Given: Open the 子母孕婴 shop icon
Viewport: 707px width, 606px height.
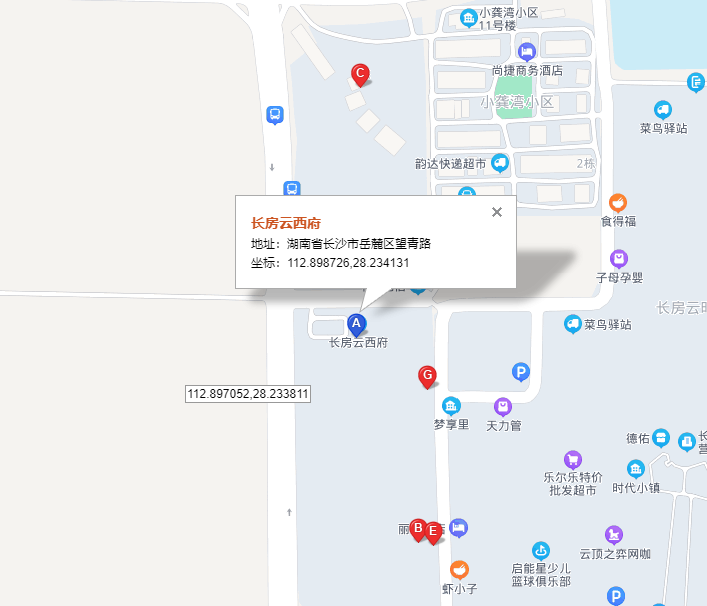Looking at the screenshot, I should pos(619,258).
